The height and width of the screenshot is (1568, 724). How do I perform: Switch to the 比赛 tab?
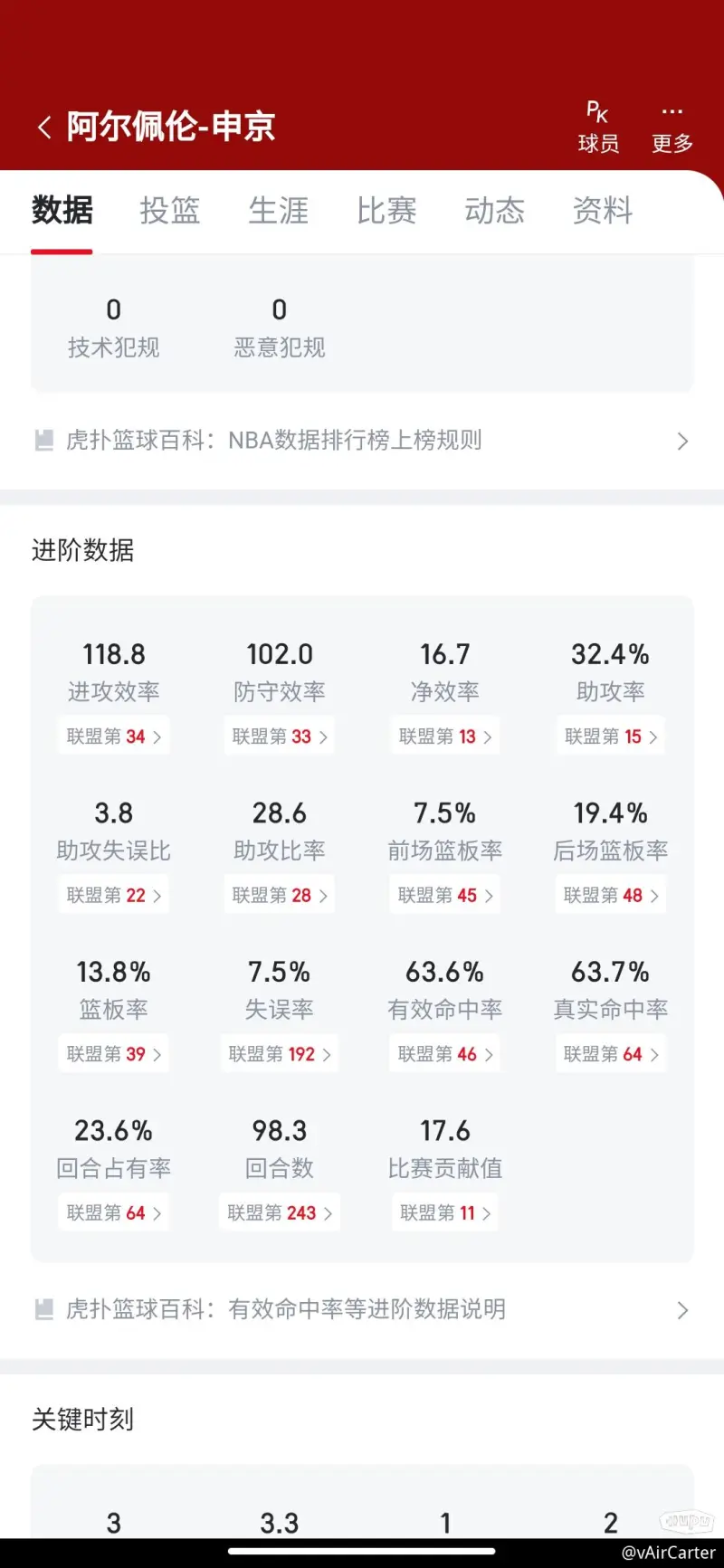coord(386,211)
